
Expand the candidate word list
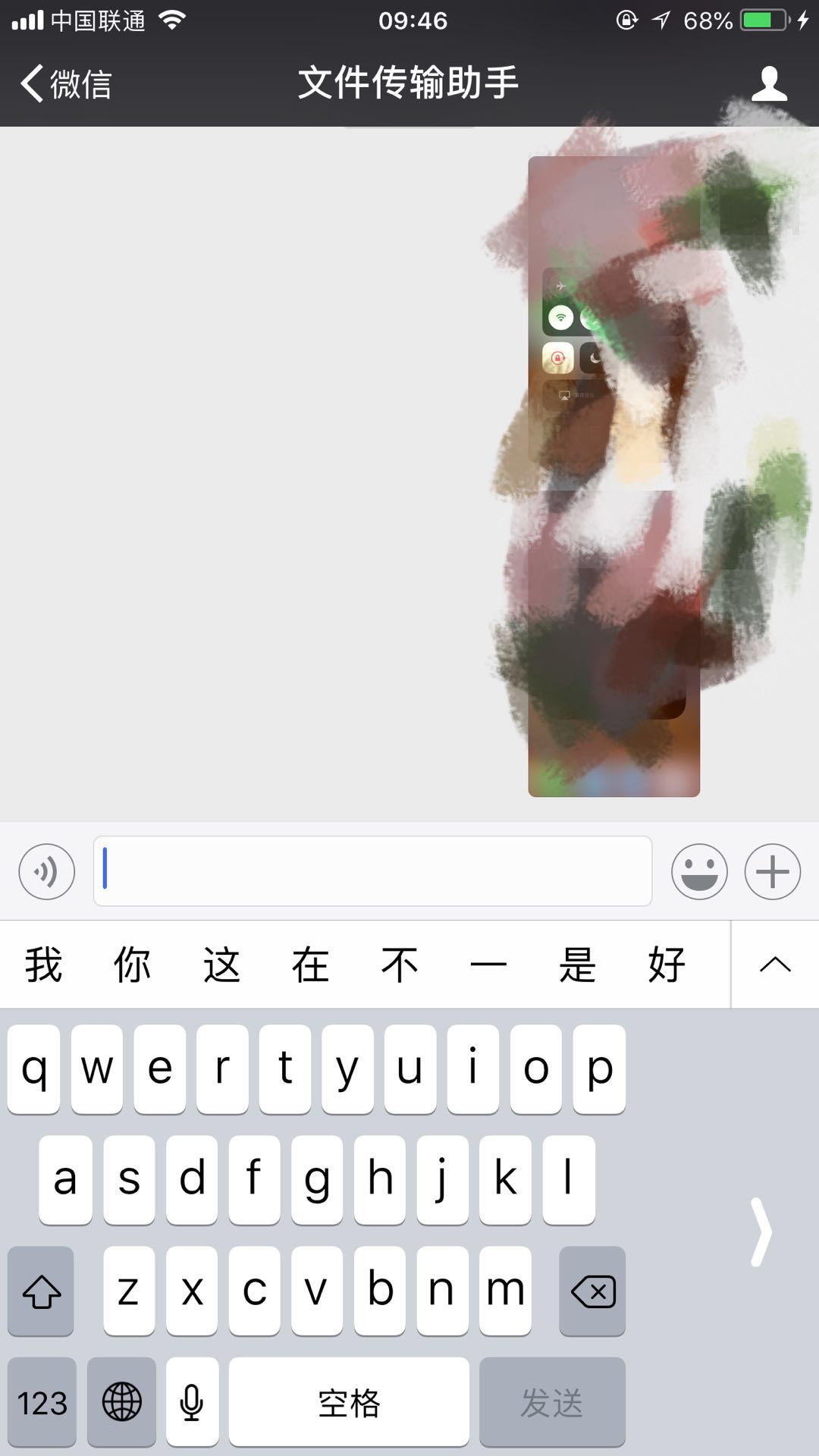point(774,965)
